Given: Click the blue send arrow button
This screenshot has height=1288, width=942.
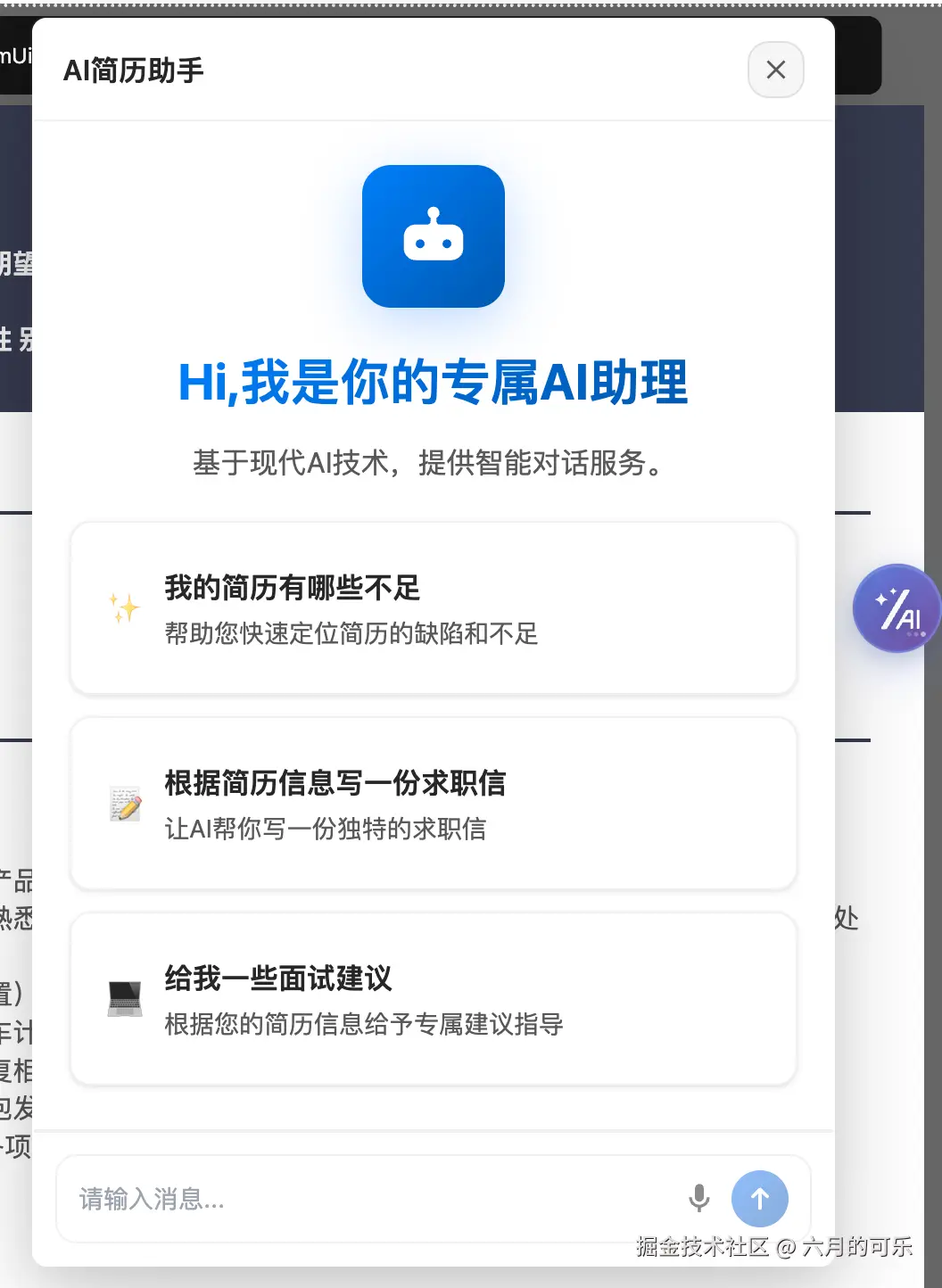Looking at the screenshot, I should tap(759, 1199).
